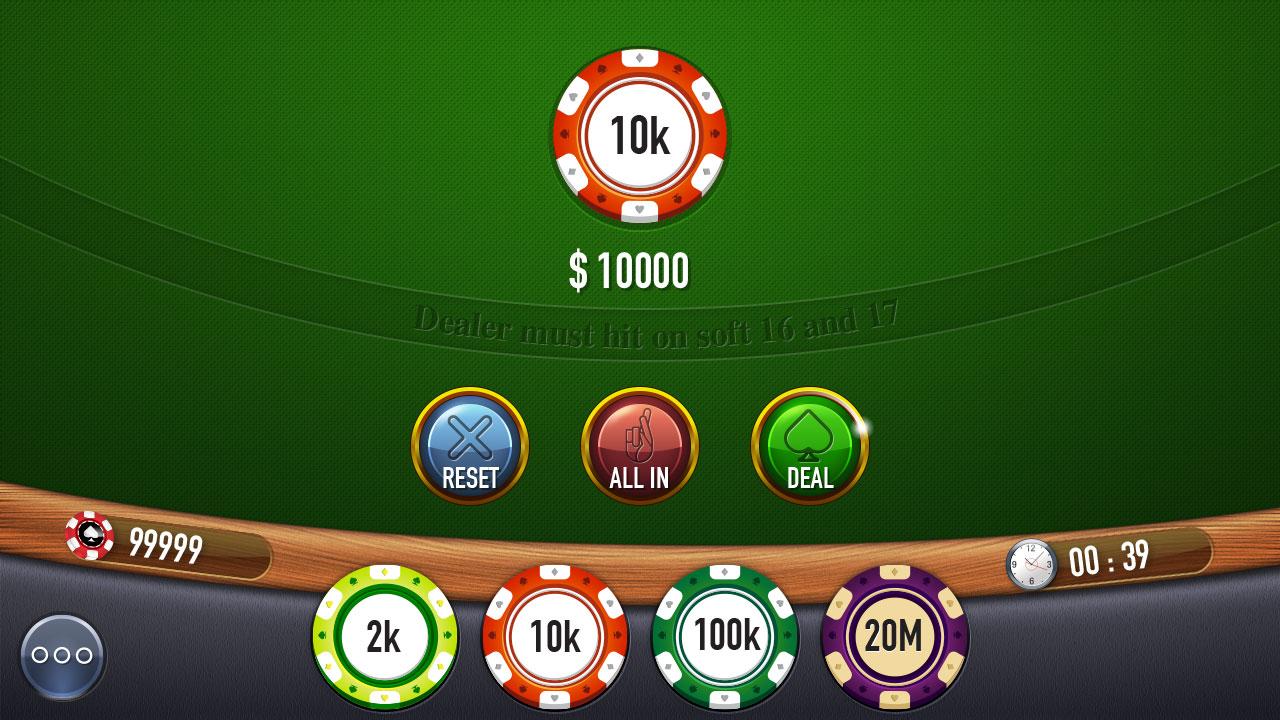Select the purple 20M chip
The image size is (1280, 720).
point(895,637)
